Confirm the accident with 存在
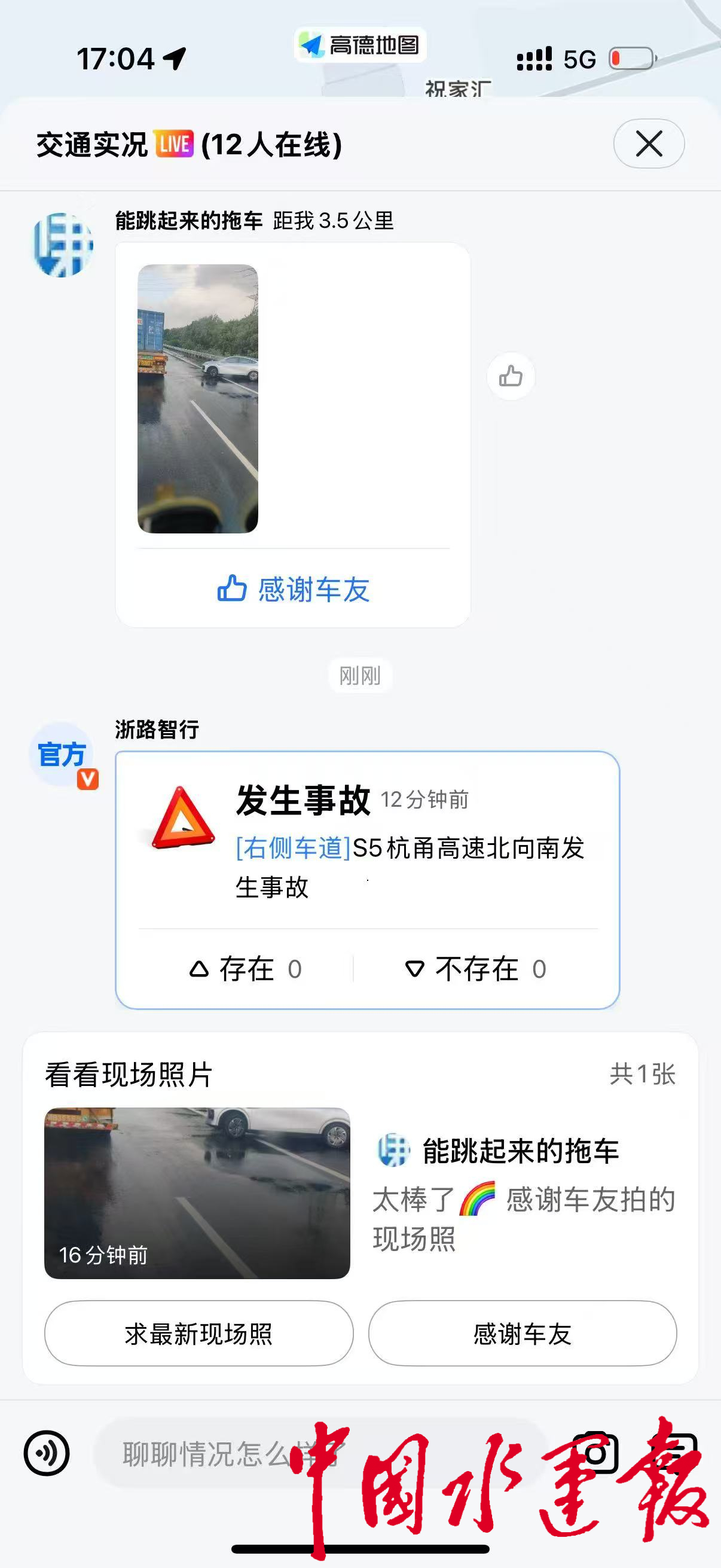This screenshot has width=721, height=1568. (246, 968)
